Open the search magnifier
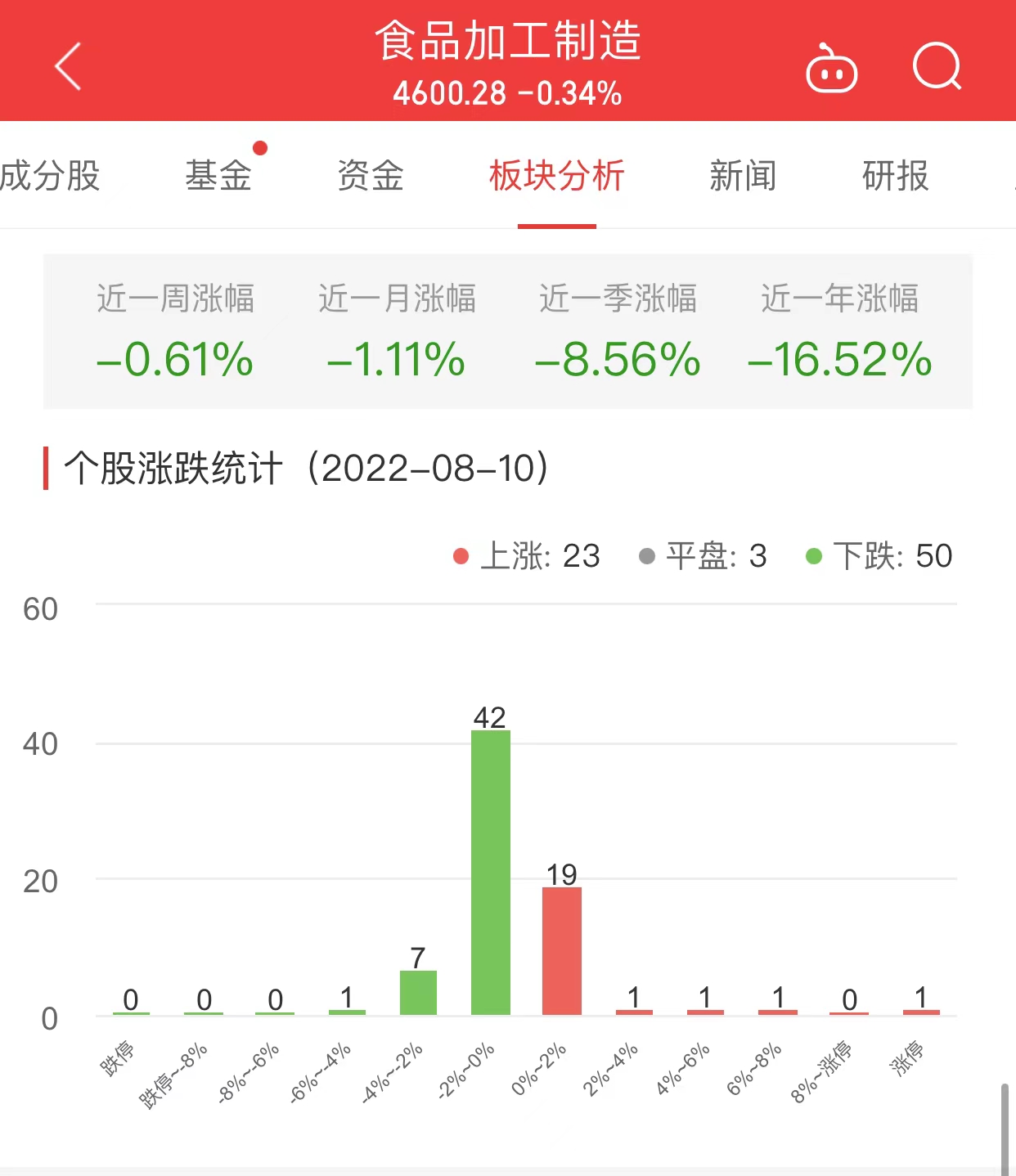The image size is (1016, 1176). [937, 66]
